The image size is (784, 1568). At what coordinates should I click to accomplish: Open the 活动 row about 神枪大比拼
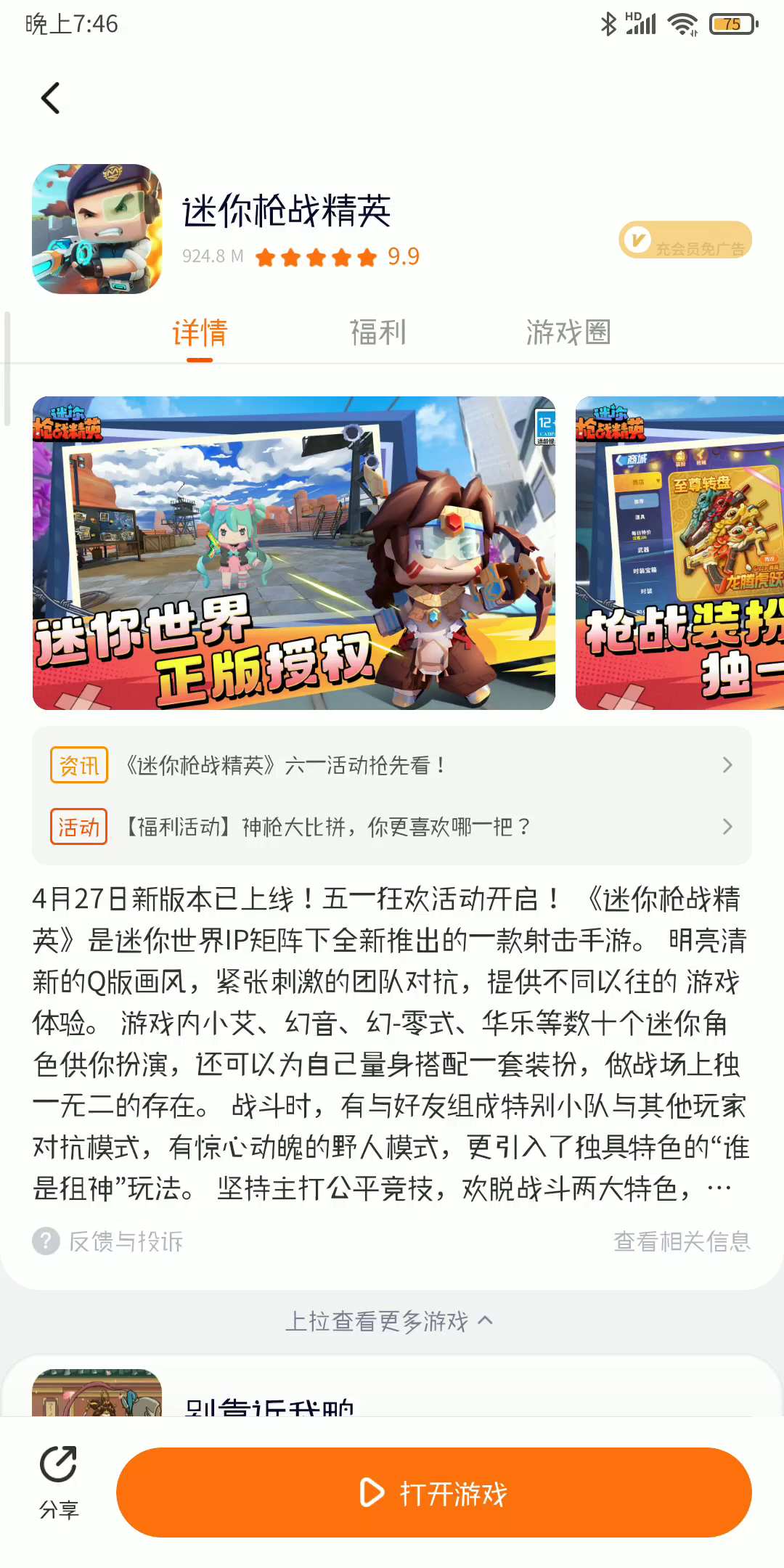tap(392, 827)
